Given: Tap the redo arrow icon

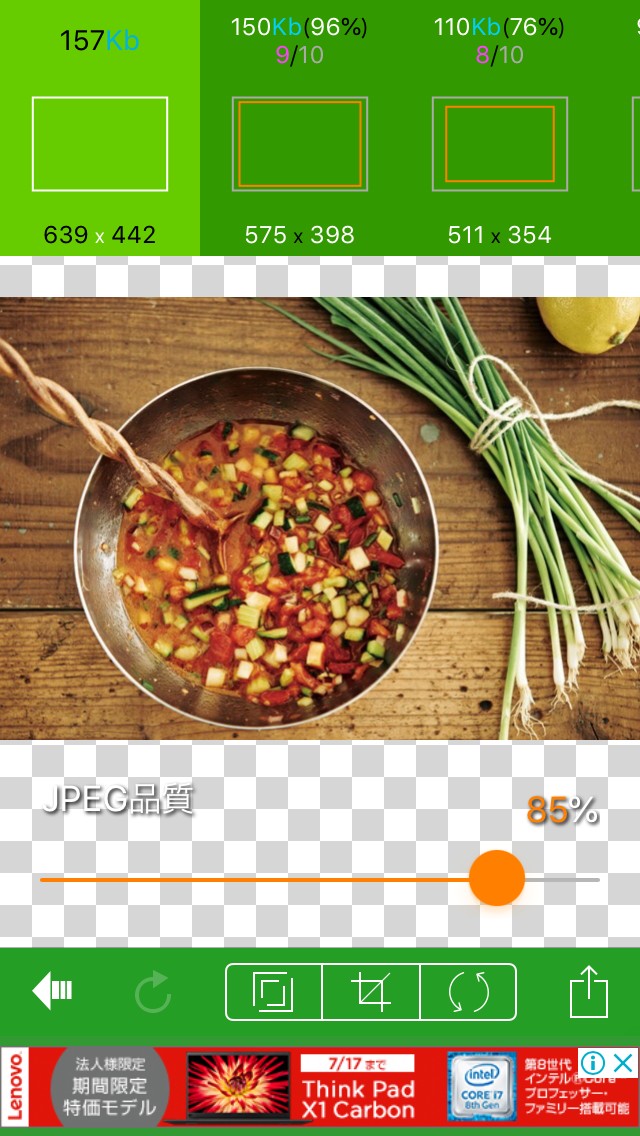Looking at the screenshot, I should (x=153, y=992).
